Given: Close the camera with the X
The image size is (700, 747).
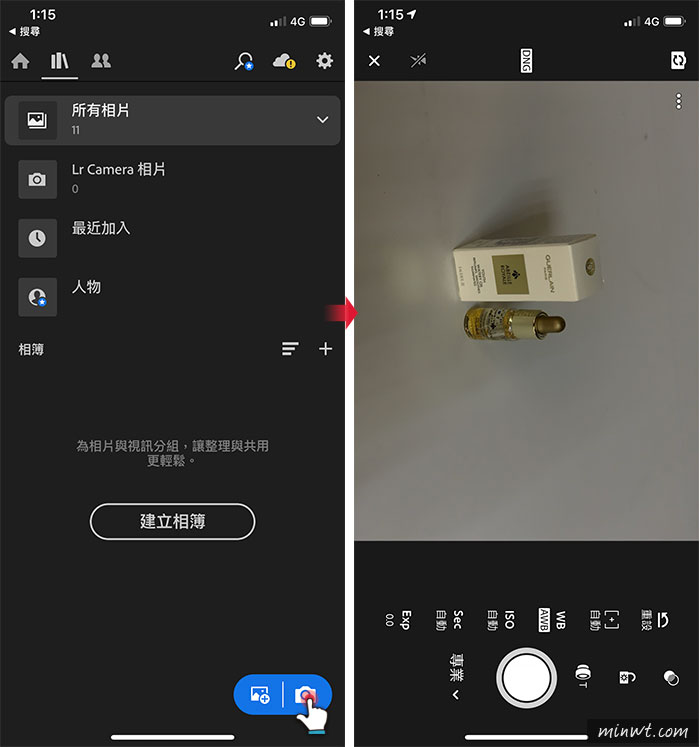Looking at the screenshot, I should coord(374,61).
